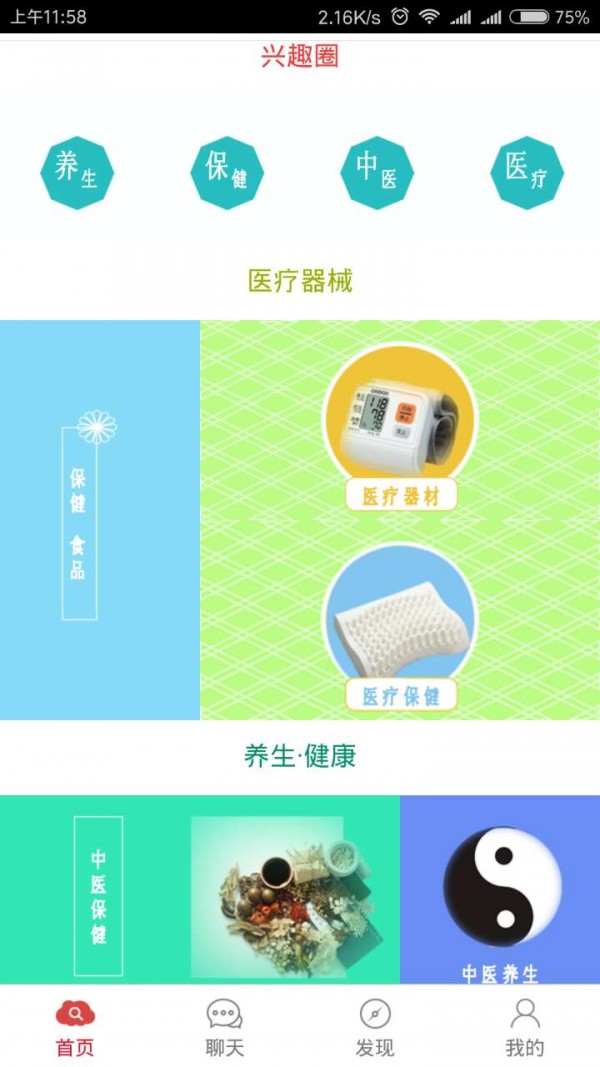The width and height of the screenshot is (600, 1067).
Task: Open the 养生 interest circle
Action: click(x=76, y=172)
